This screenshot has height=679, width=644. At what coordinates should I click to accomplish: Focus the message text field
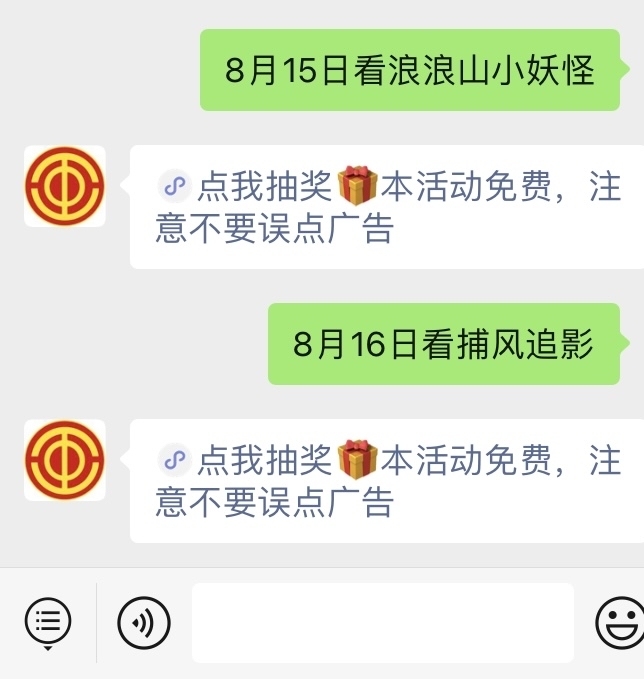382,623
